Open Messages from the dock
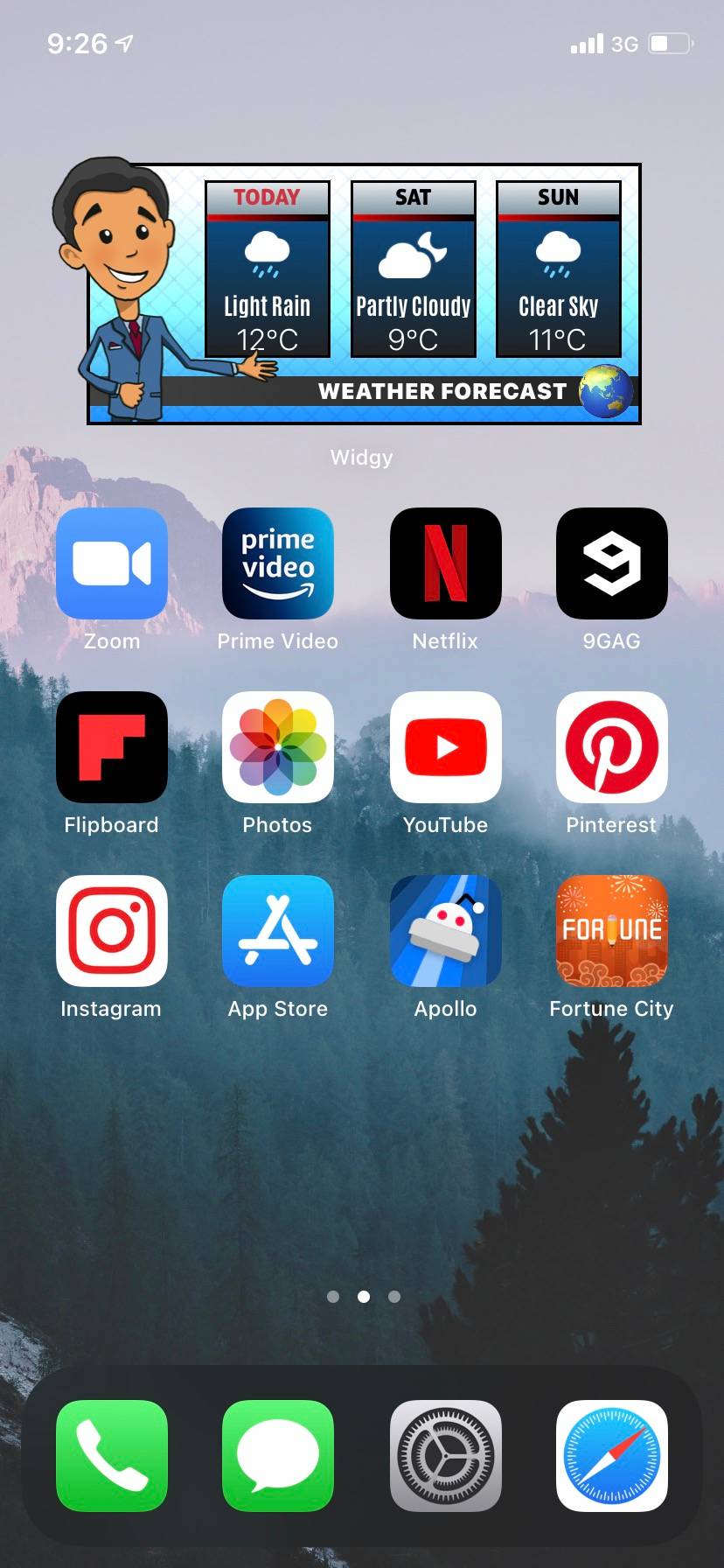724x1568 pixels. click(278, 1456)
